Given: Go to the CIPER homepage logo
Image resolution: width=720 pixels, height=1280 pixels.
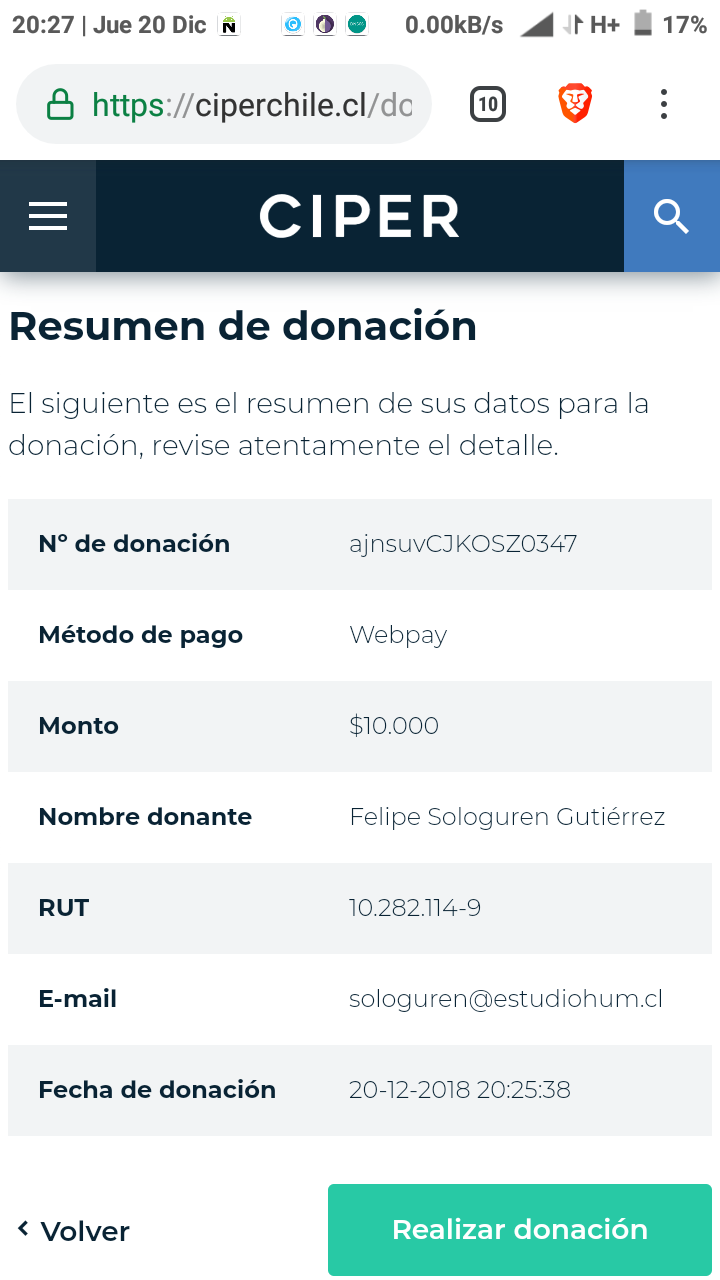Looking at the screenshot, I should tap(360, 216).
